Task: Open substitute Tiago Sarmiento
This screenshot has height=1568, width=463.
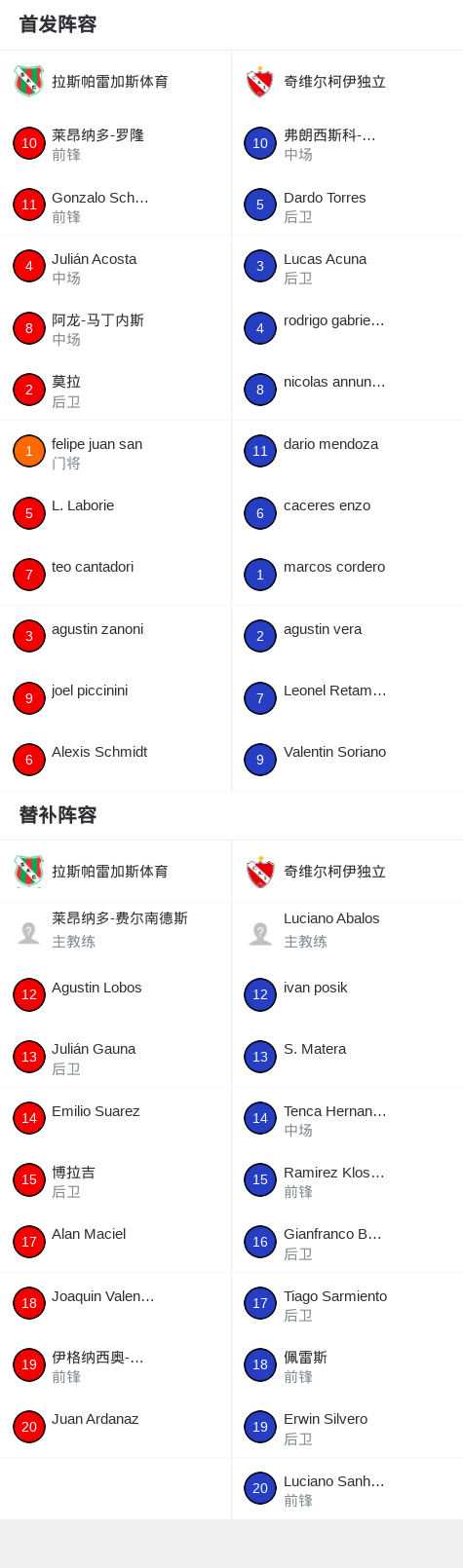Action: [347, 1303]
